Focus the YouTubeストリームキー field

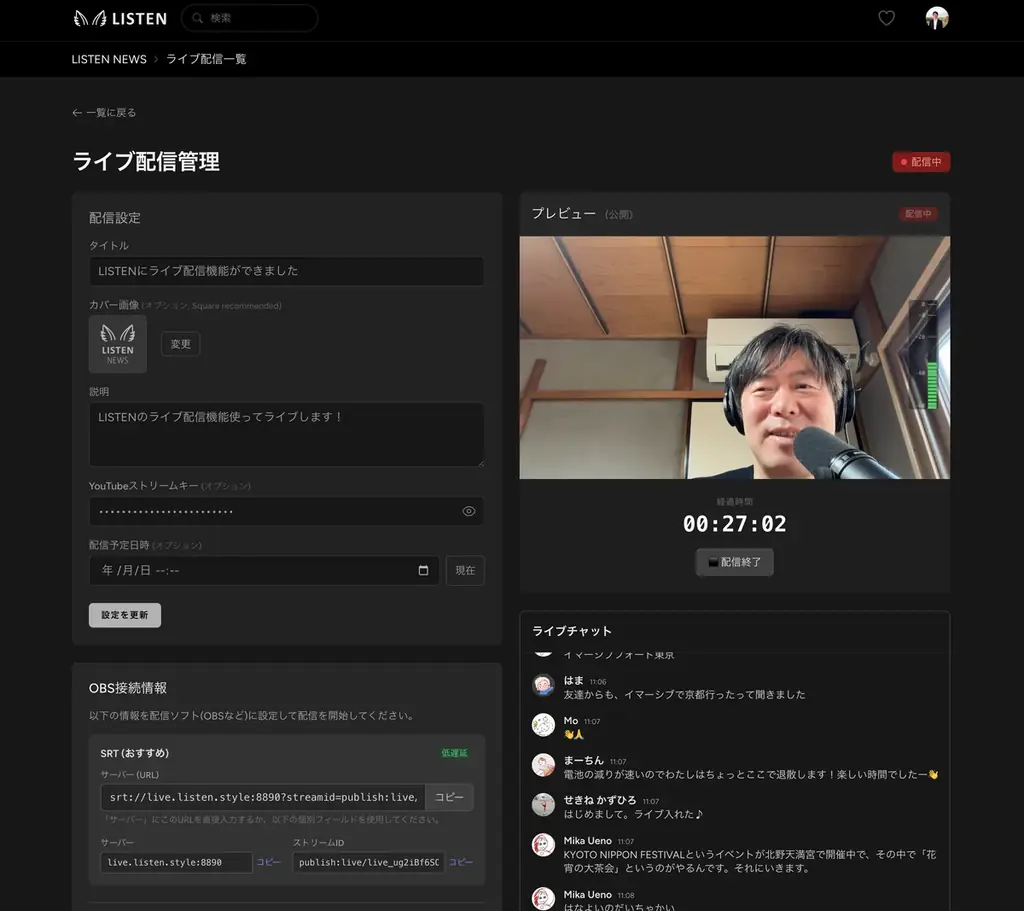(270, 511)
